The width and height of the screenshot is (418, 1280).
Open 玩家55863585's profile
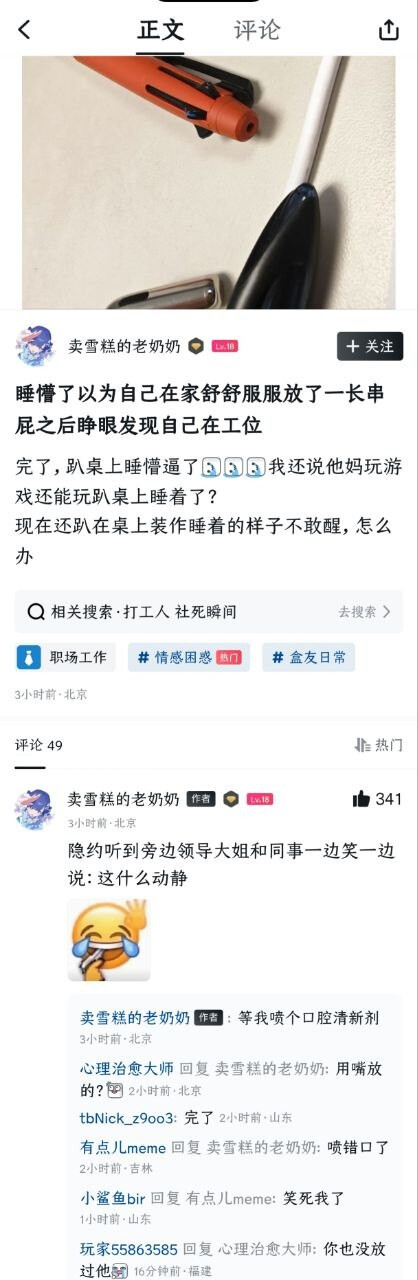pos(129,1249)
